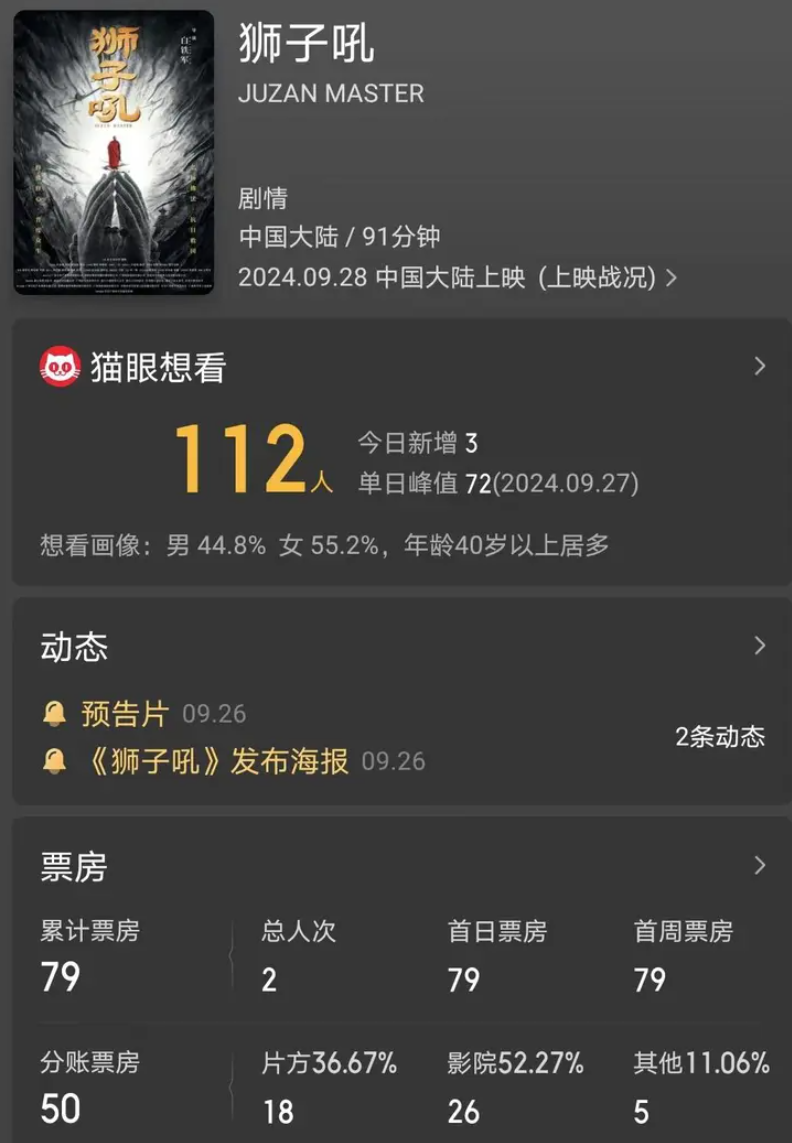The height and width of the screenshot is (1143, 792).
Task: Open the 预告片 trailer notification
Action: (110, 710)
